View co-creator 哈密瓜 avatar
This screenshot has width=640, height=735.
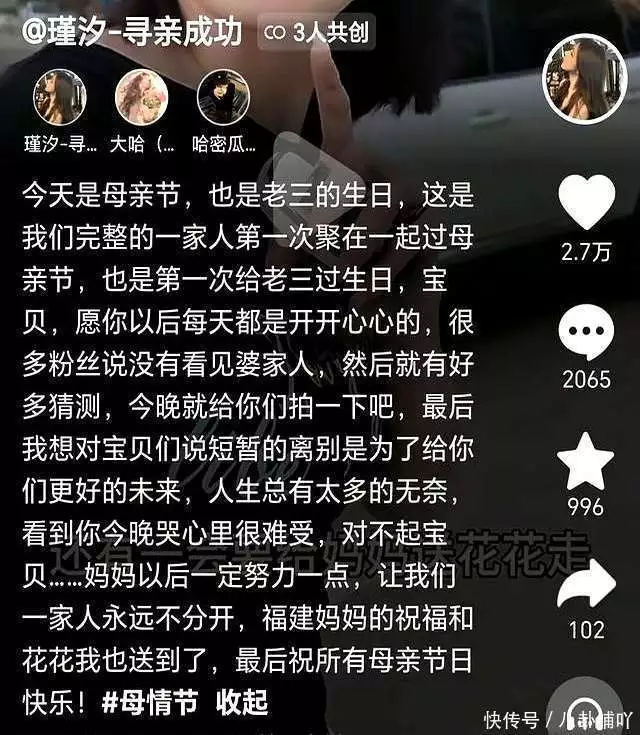223,97
